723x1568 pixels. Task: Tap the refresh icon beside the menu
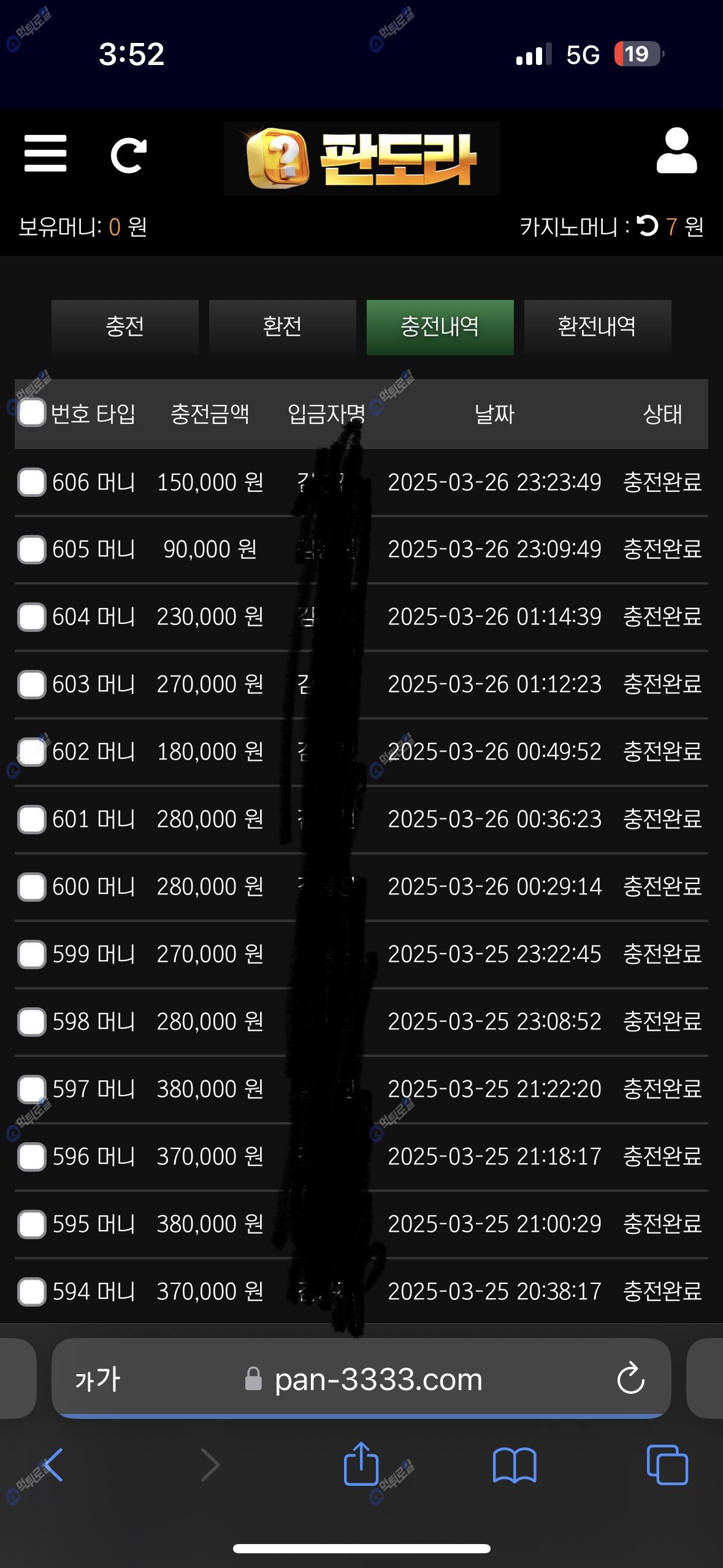point(128,155)
